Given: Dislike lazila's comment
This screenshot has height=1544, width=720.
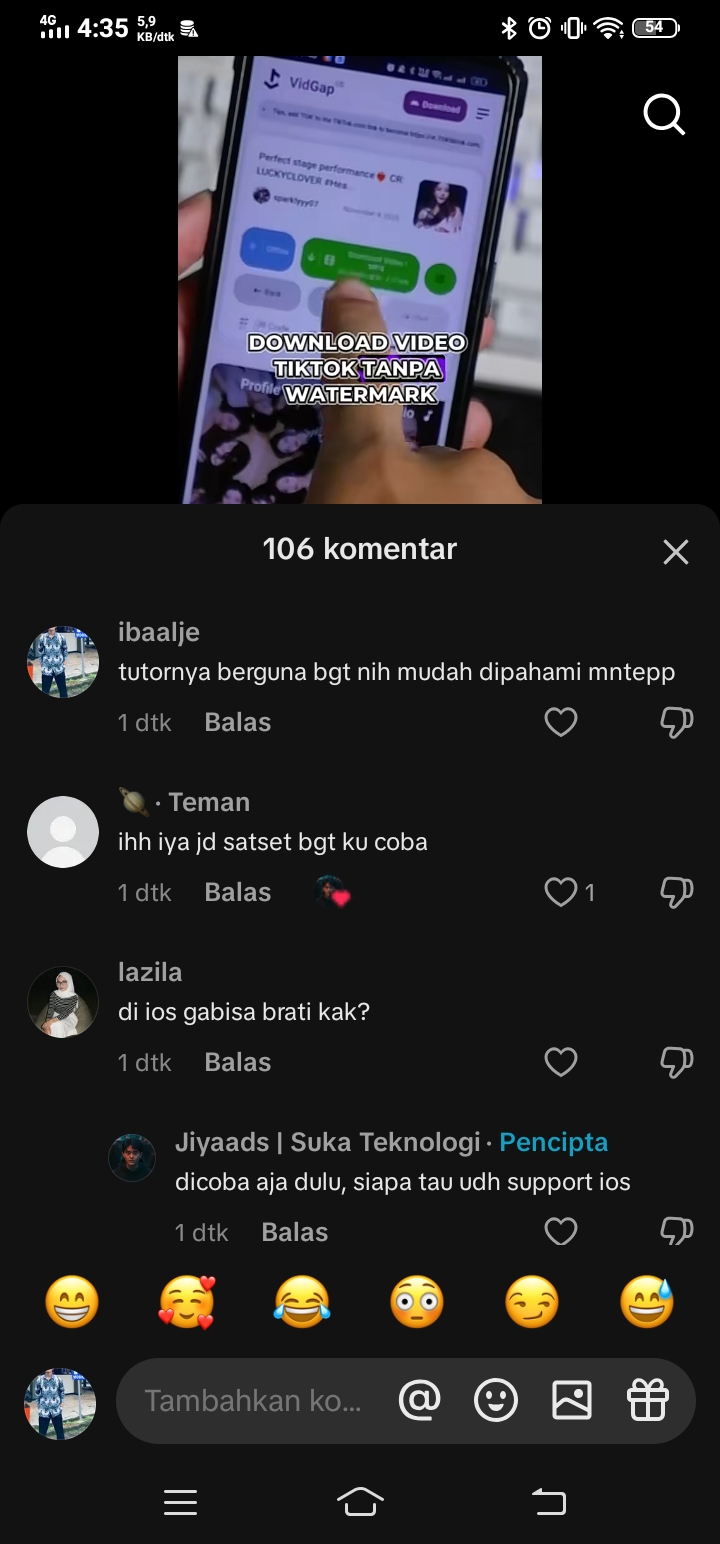Looking at the screenshot, I should (677, 1062).
